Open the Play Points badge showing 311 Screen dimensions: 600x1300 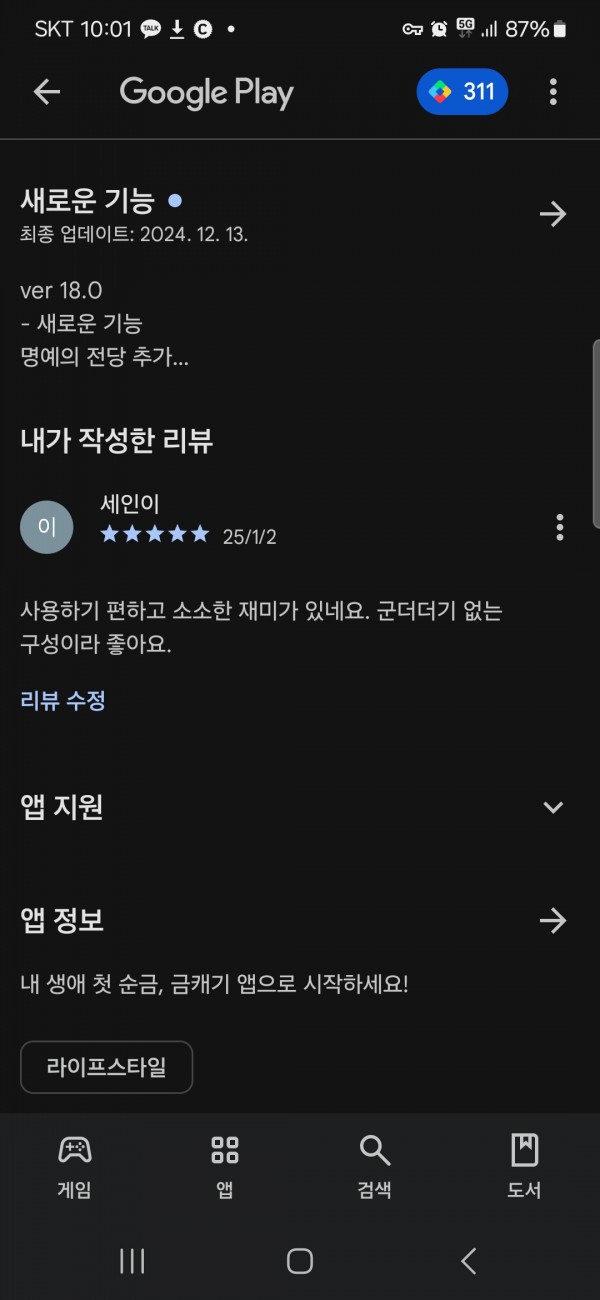[x=462, y=92]
